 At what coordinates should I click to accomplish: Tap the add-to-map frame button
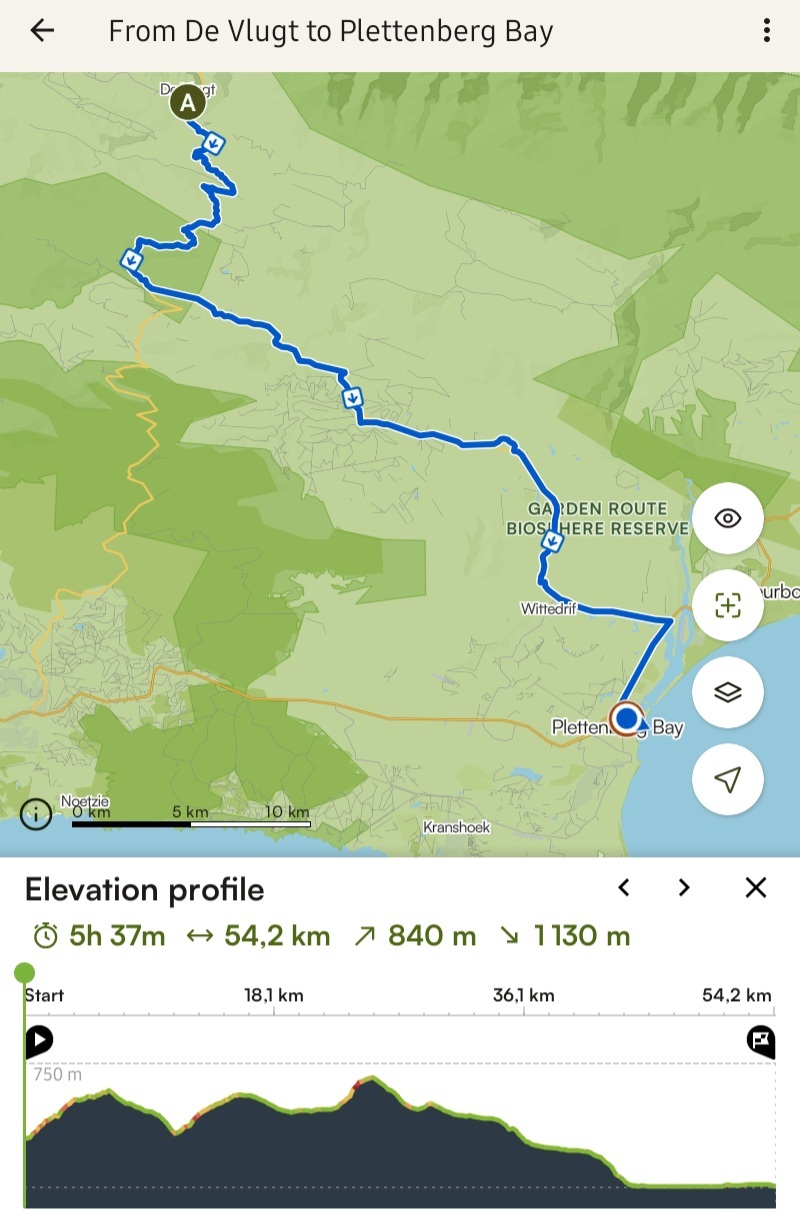click(728, 605)
